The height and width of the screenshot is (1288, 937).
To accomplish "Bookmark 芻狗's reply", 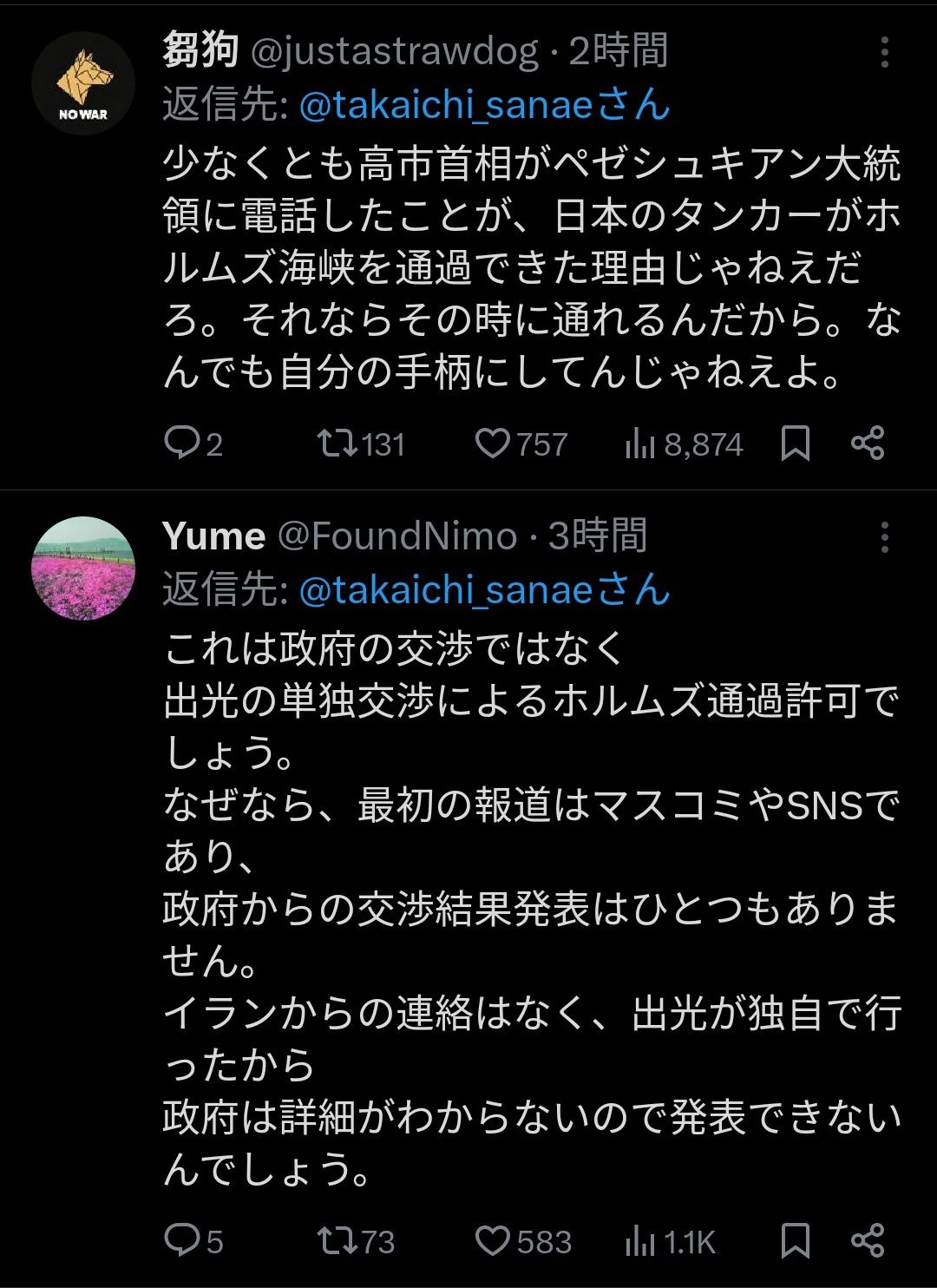I will tap(796, 444).
